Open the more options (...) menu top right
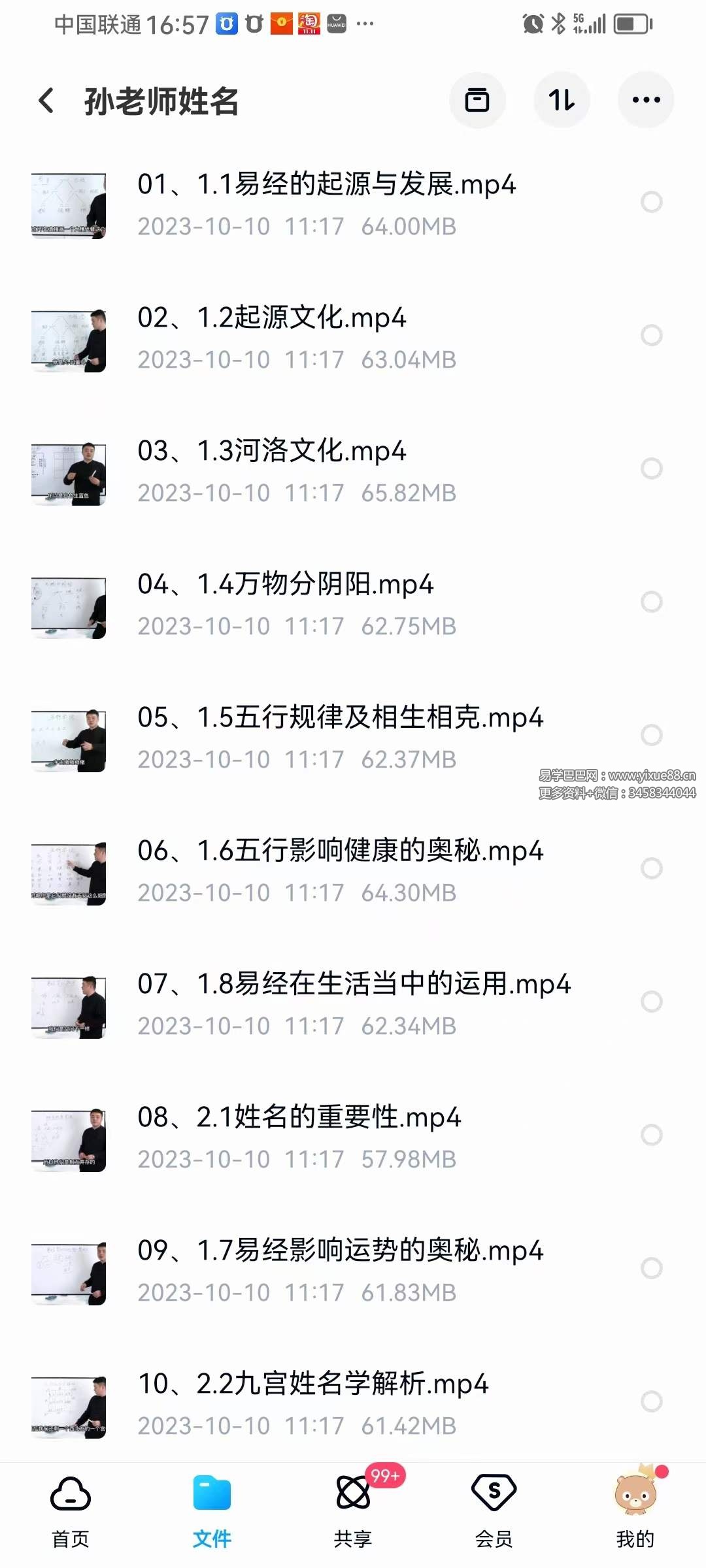 pos(645,100)
